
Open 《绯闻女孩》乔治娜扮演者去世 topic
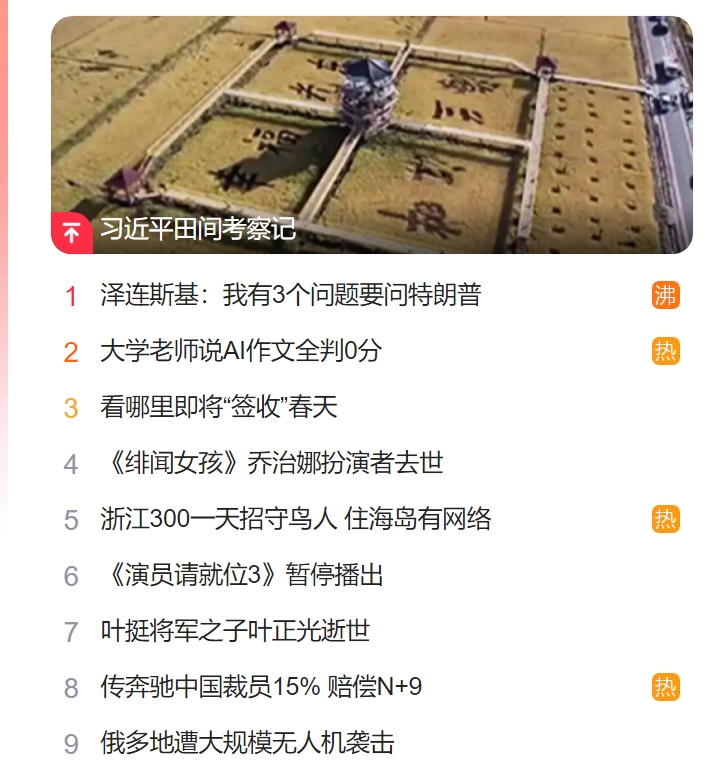pos(273,463)
